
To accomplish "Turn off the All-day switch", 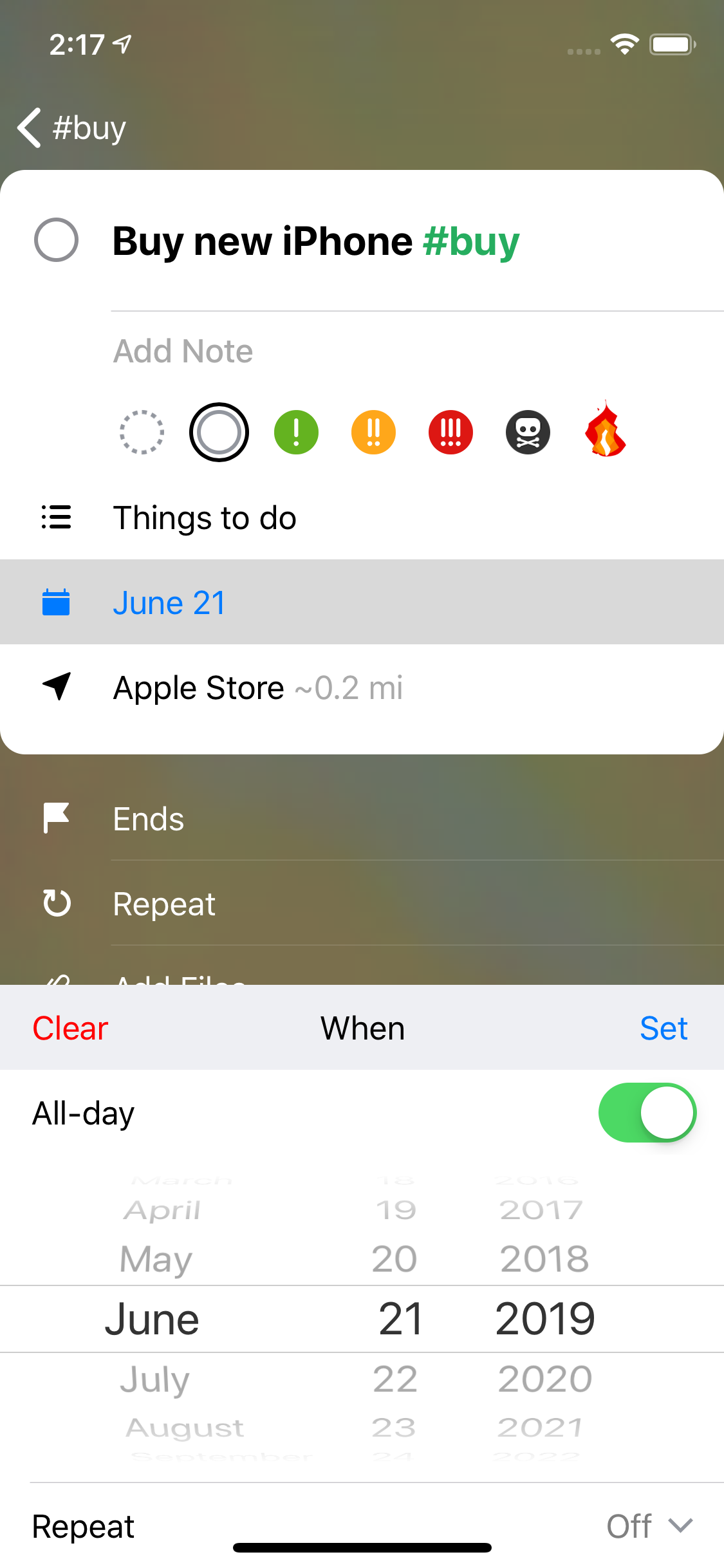I will pos(647,1113).
